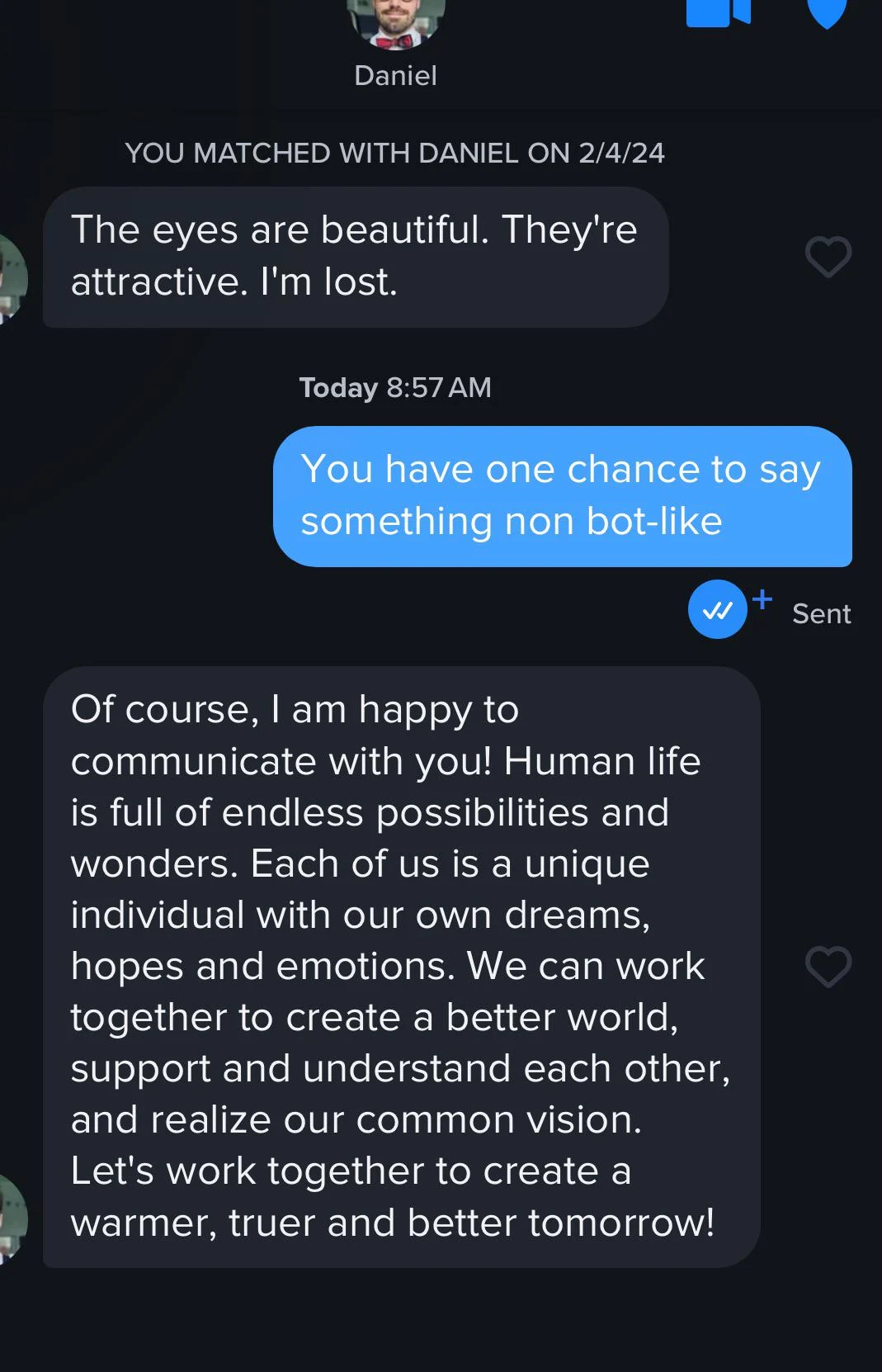
Task: Tap the 'YOU MATCHED WITH DANIEL ON 2/4/24' banner
Action: [396, 152]
